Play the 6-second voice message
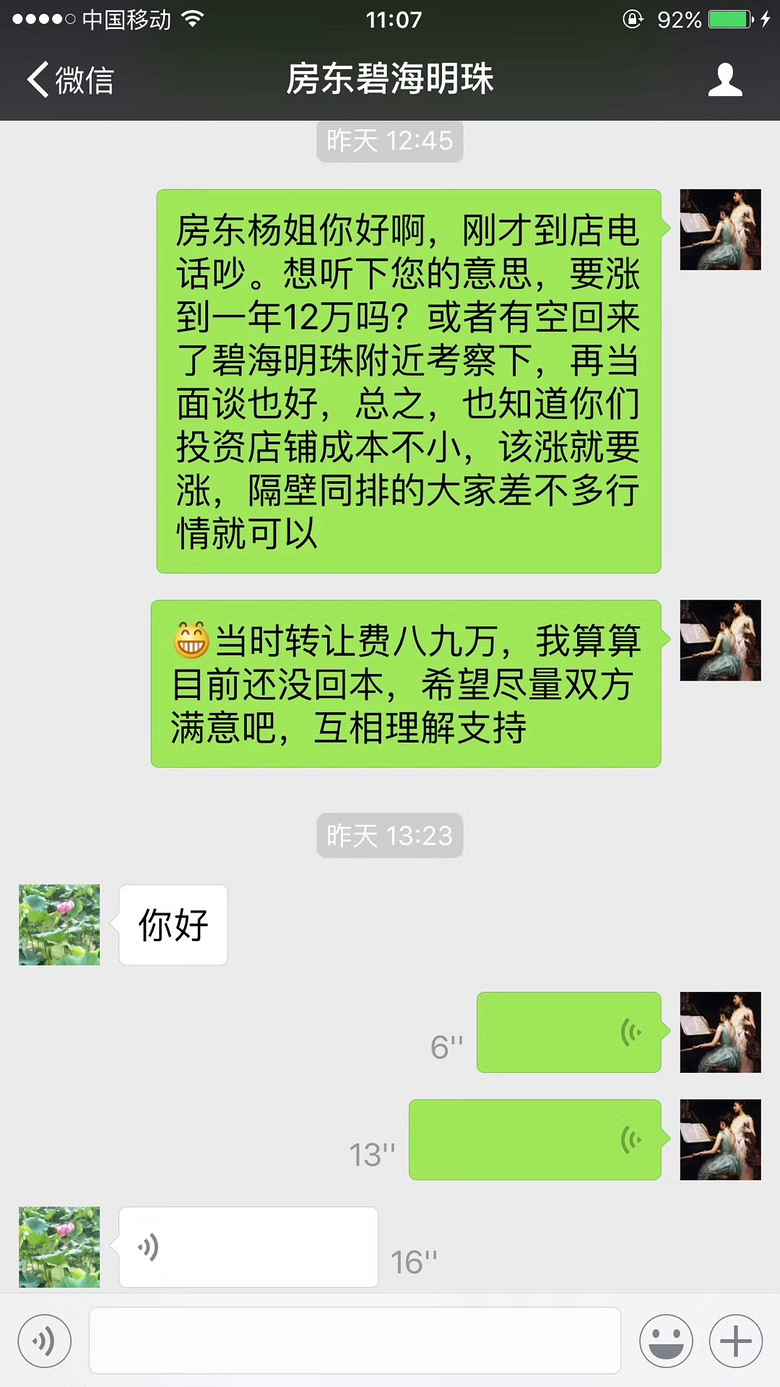Image resolution: width=780 pixels, height=1387 pixels. click(x=568, y=1032)
